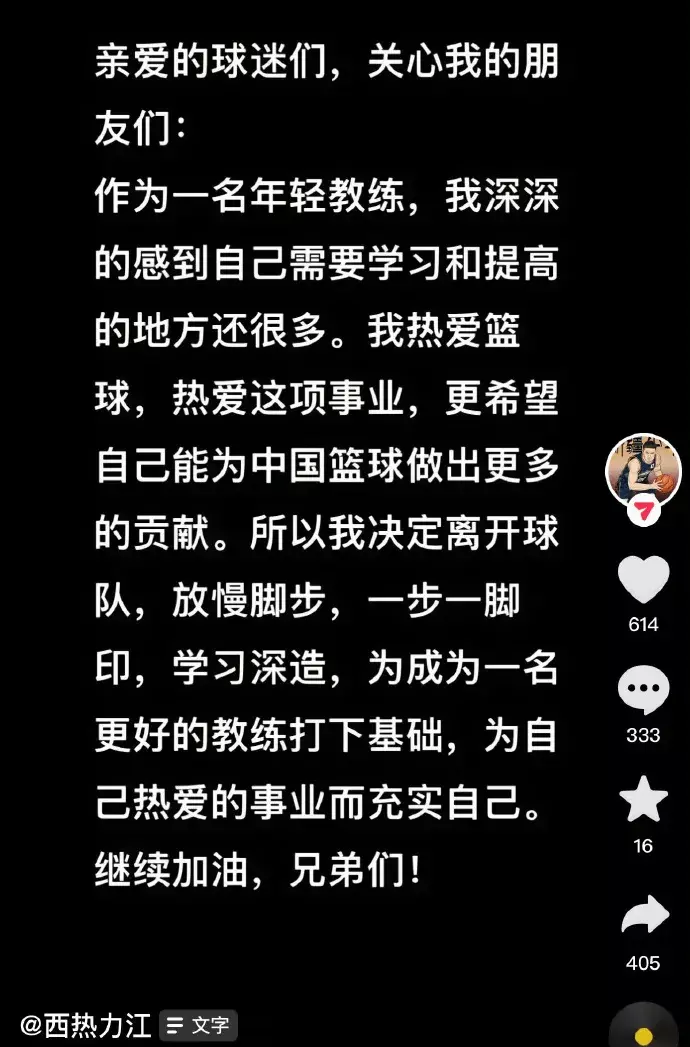
Task: Open the creator's profile avatar
Action: pos(643,468)
